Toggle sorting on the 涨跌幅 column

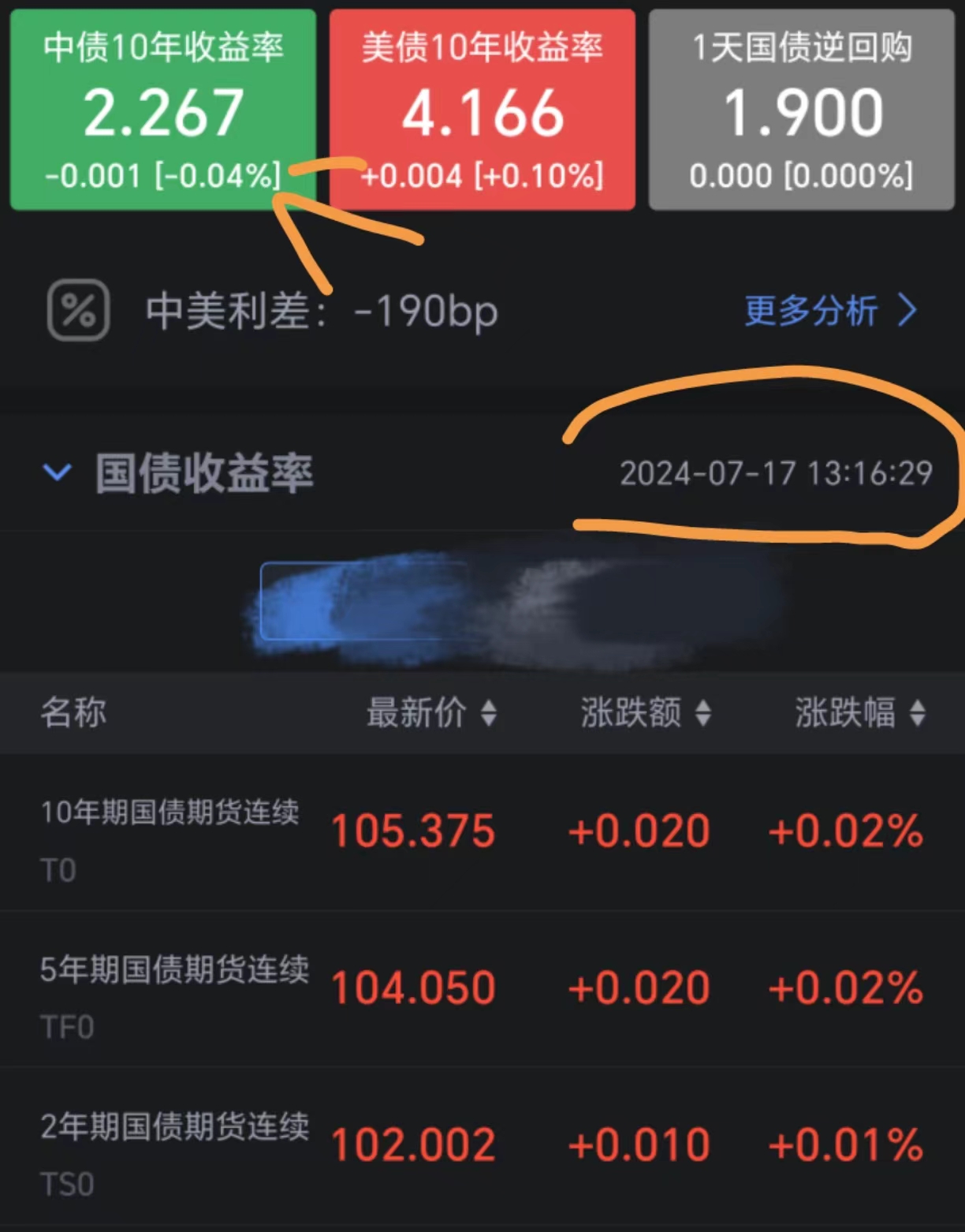(x=916, y=712)
